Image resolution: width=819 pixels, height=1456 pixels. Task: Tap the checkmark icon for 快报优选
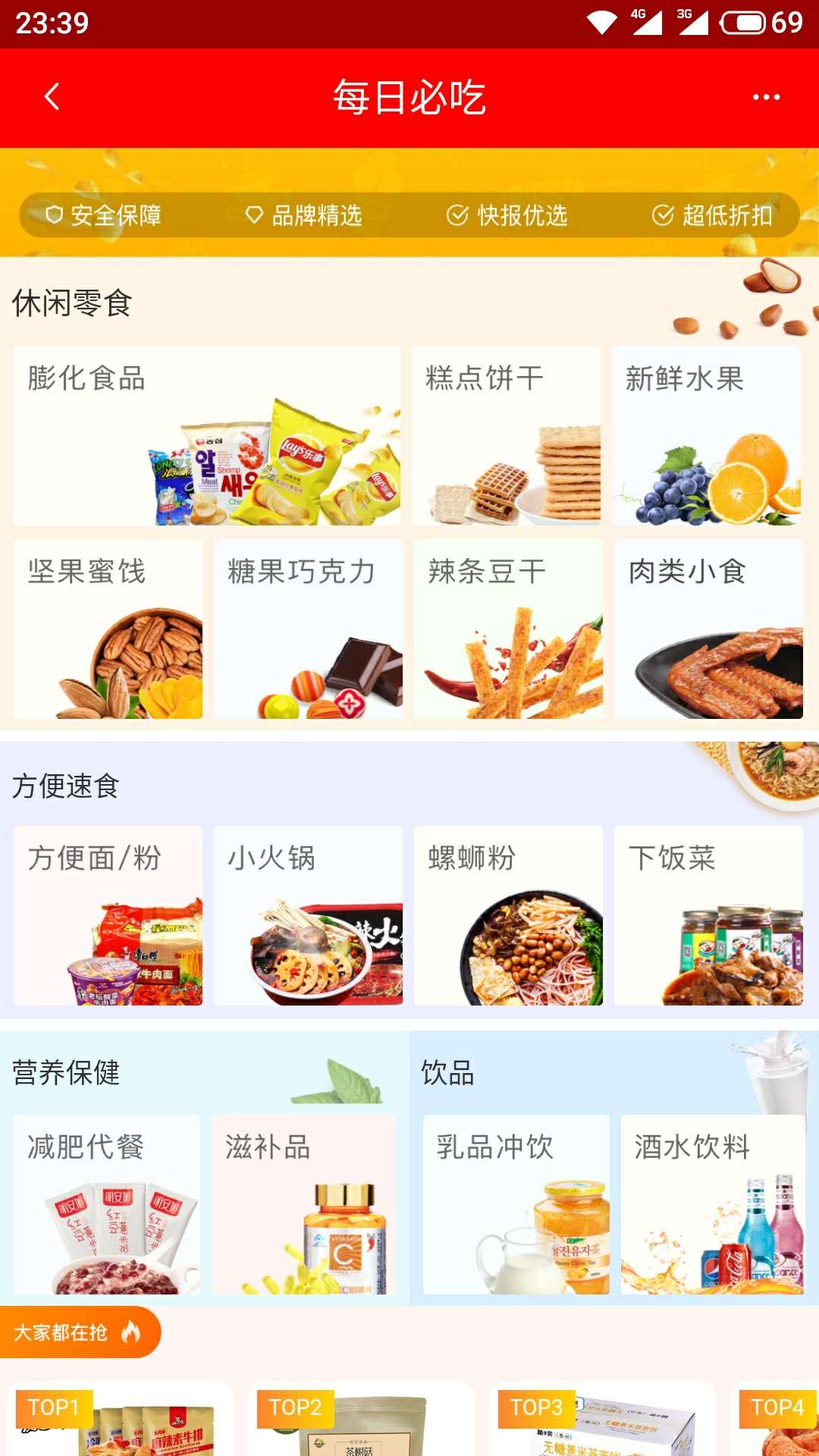point(457,215)
